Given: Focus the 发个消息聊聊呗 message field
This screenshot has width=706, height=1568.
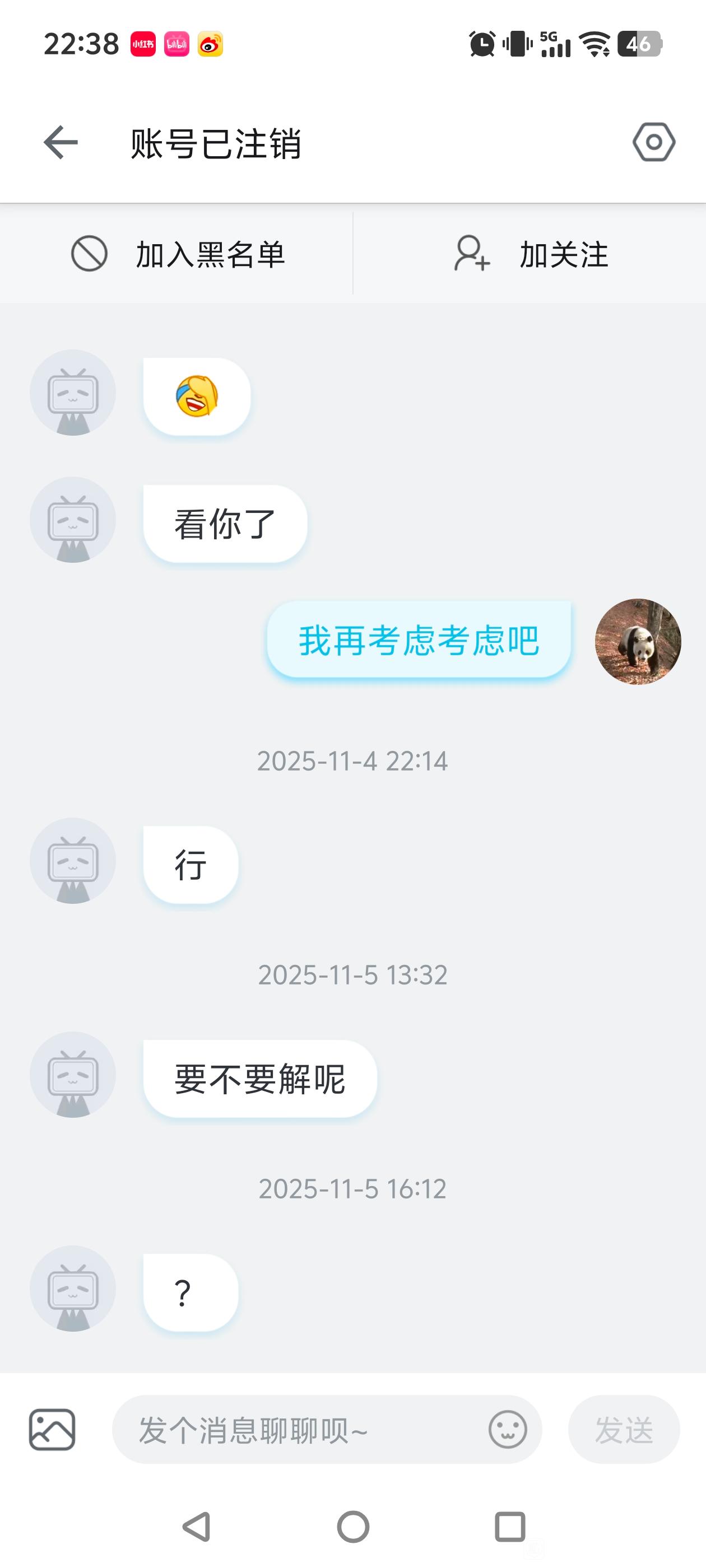Looking at the screenshot, I should 299,1430.
